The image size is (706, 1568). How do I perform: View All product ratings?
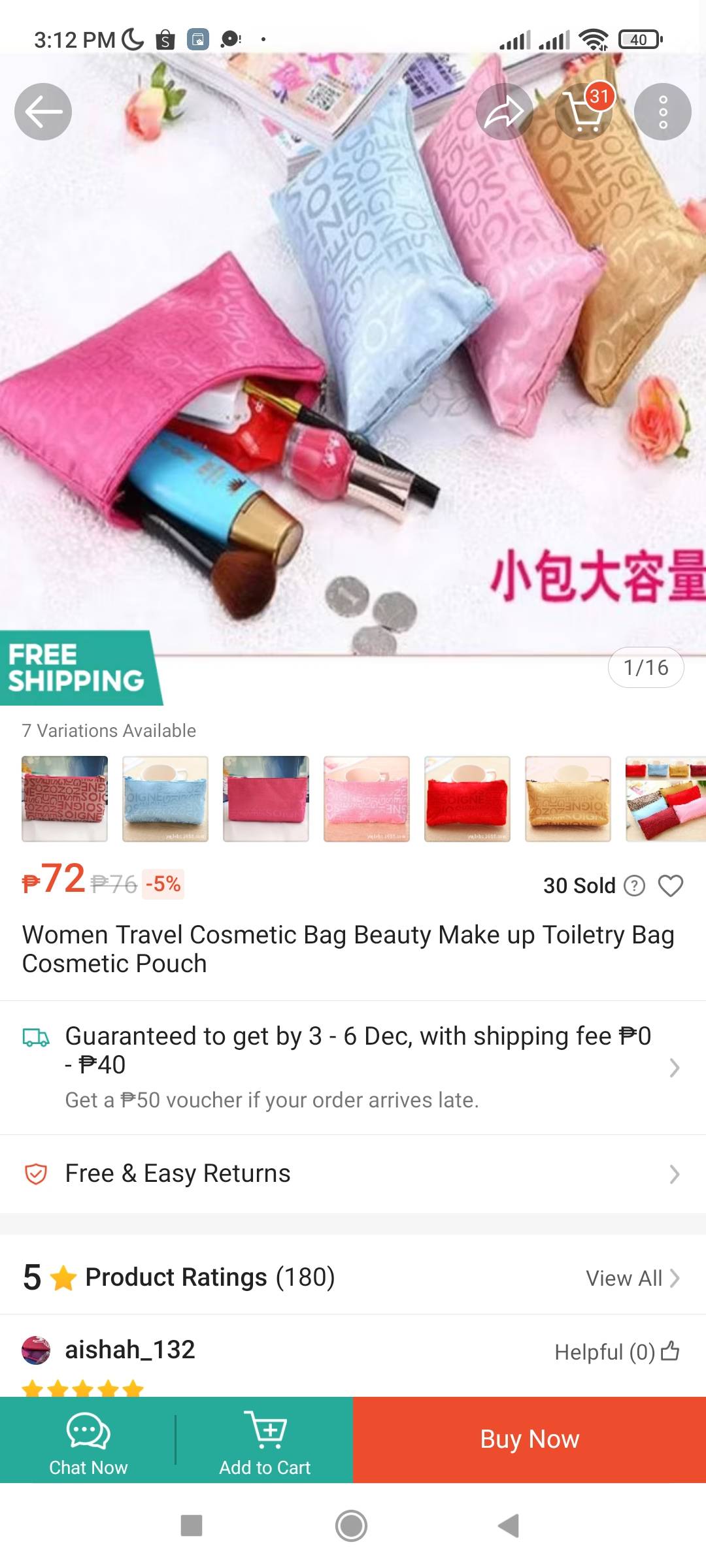pos(632,1278)
